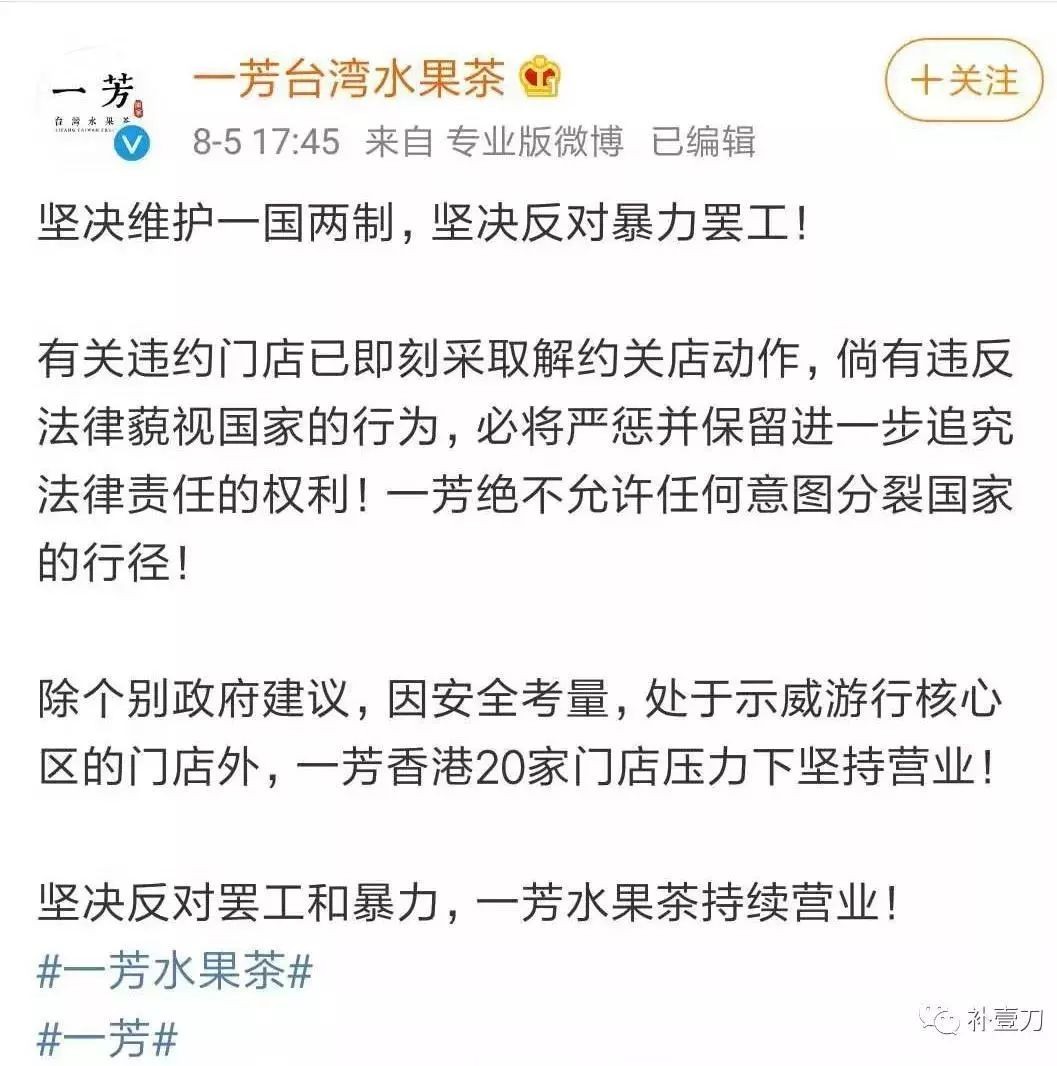
Task: Open the 一芳台湾水果茶 username link
Action: click(347, 79)
